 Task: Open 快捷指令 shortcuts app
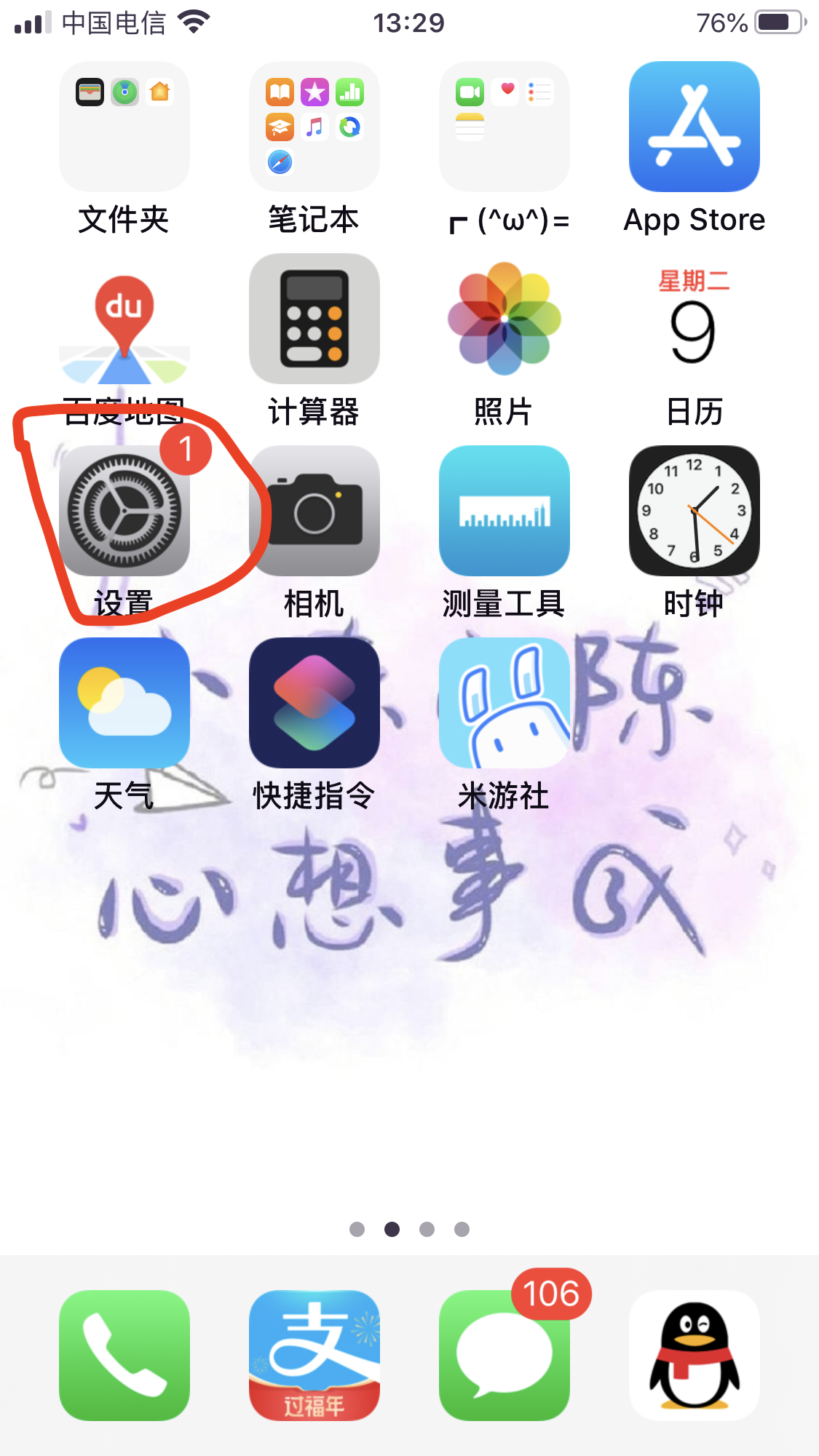point(314,703)
